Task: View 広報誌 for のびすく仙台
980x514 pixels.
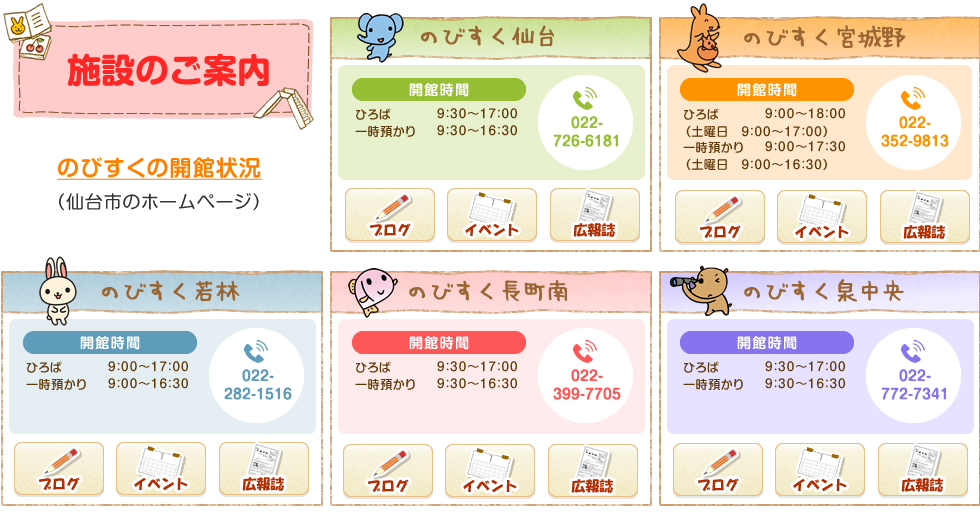Action: [x=594, y=214]
